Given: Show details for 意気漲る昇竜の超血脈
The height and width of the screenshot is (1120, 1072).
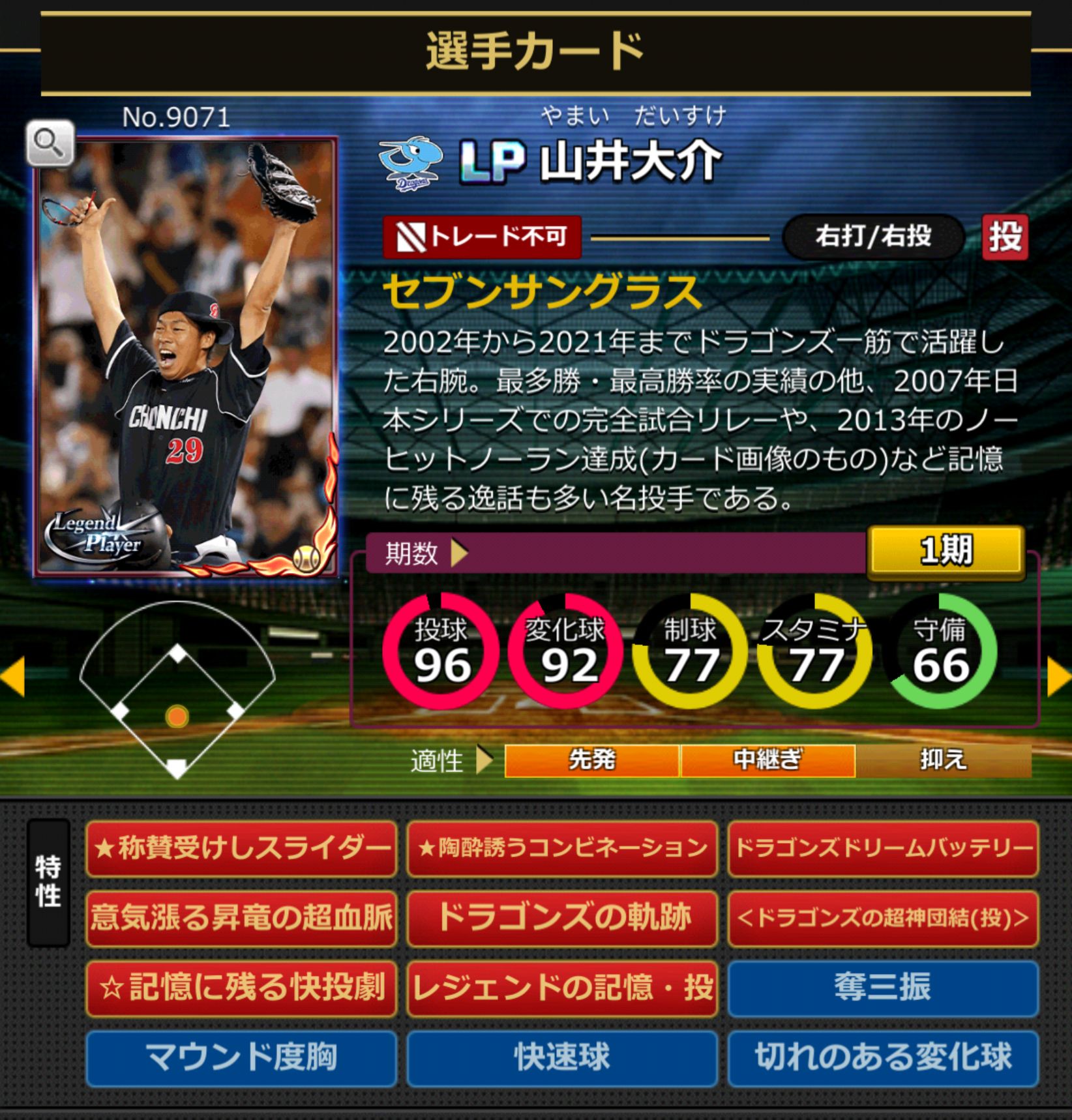Looking at the screenshot, I should pyautogui.click(x=241, y=918).
